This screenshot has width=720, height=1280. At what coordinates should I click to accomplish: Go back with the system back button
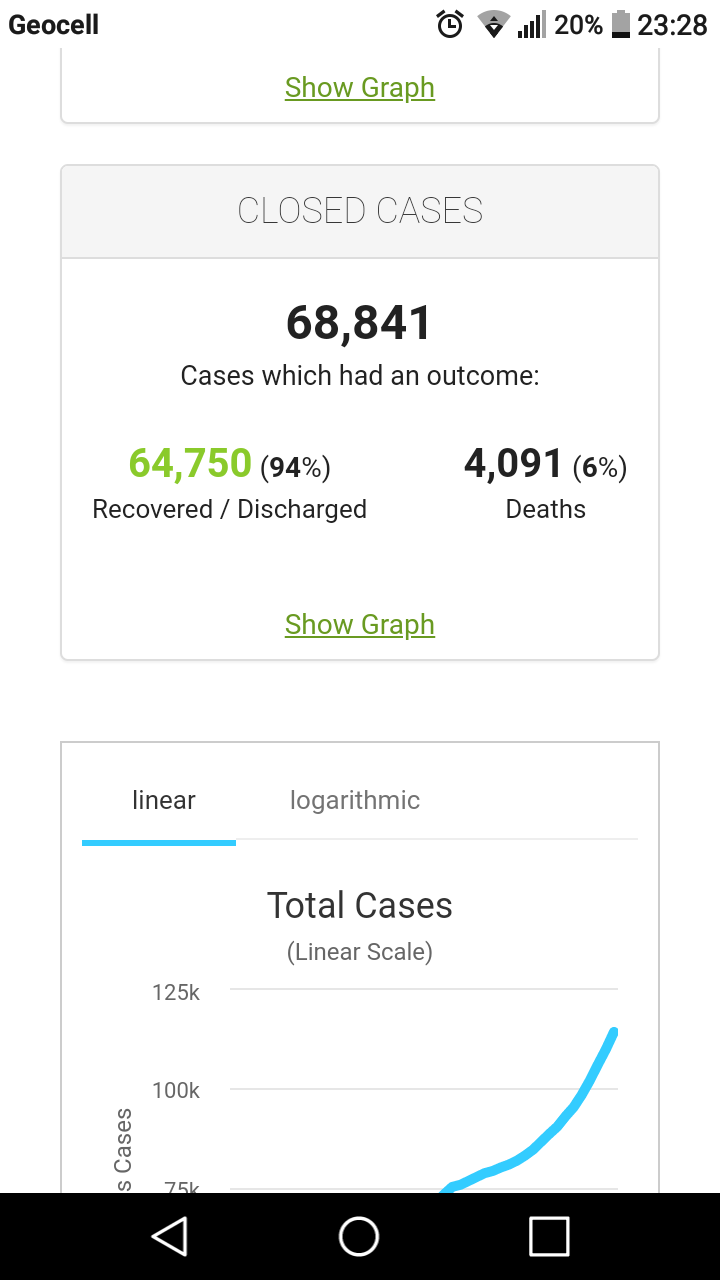coord(170,1236)
